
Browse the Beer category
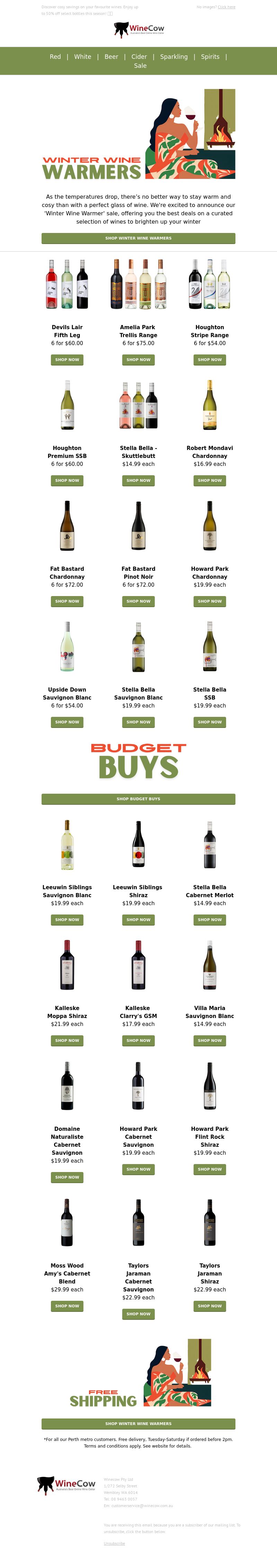(x=111, y=57)
